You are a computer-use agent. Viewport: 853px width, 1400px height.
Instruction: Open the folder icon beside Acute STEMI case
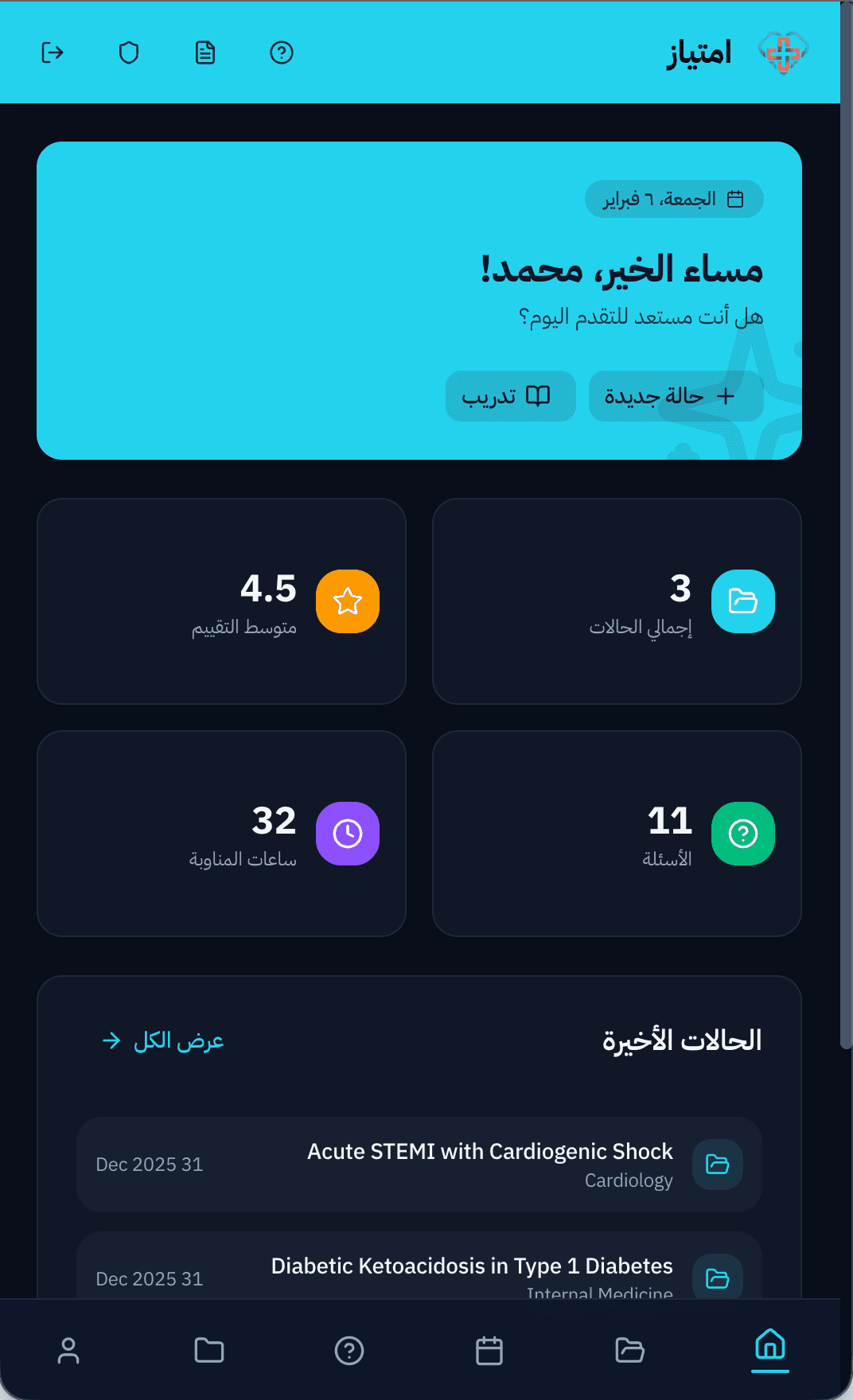click(x=717, y=1164)
